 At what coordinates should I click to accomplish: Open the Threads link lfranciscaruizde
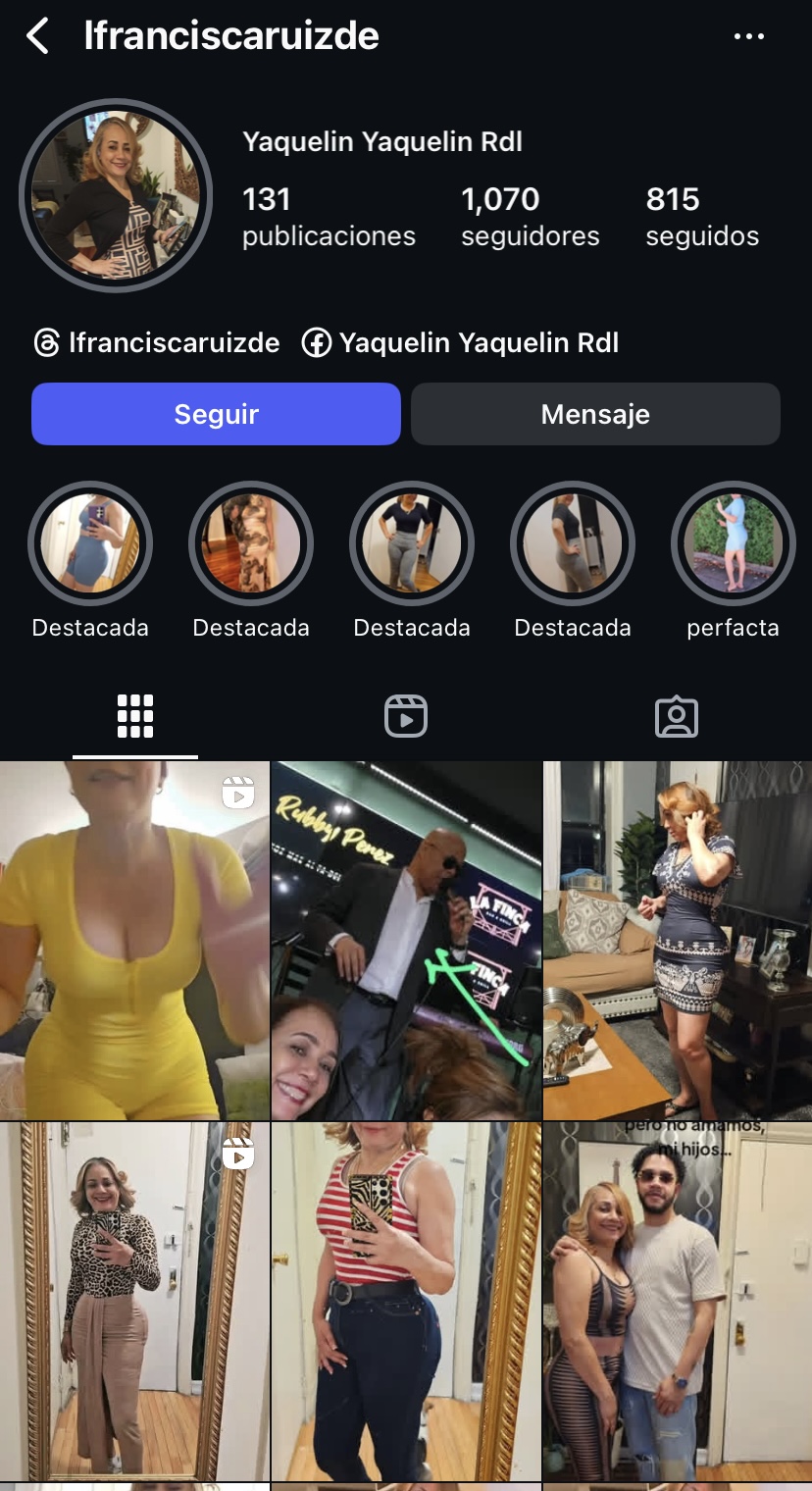157,342
